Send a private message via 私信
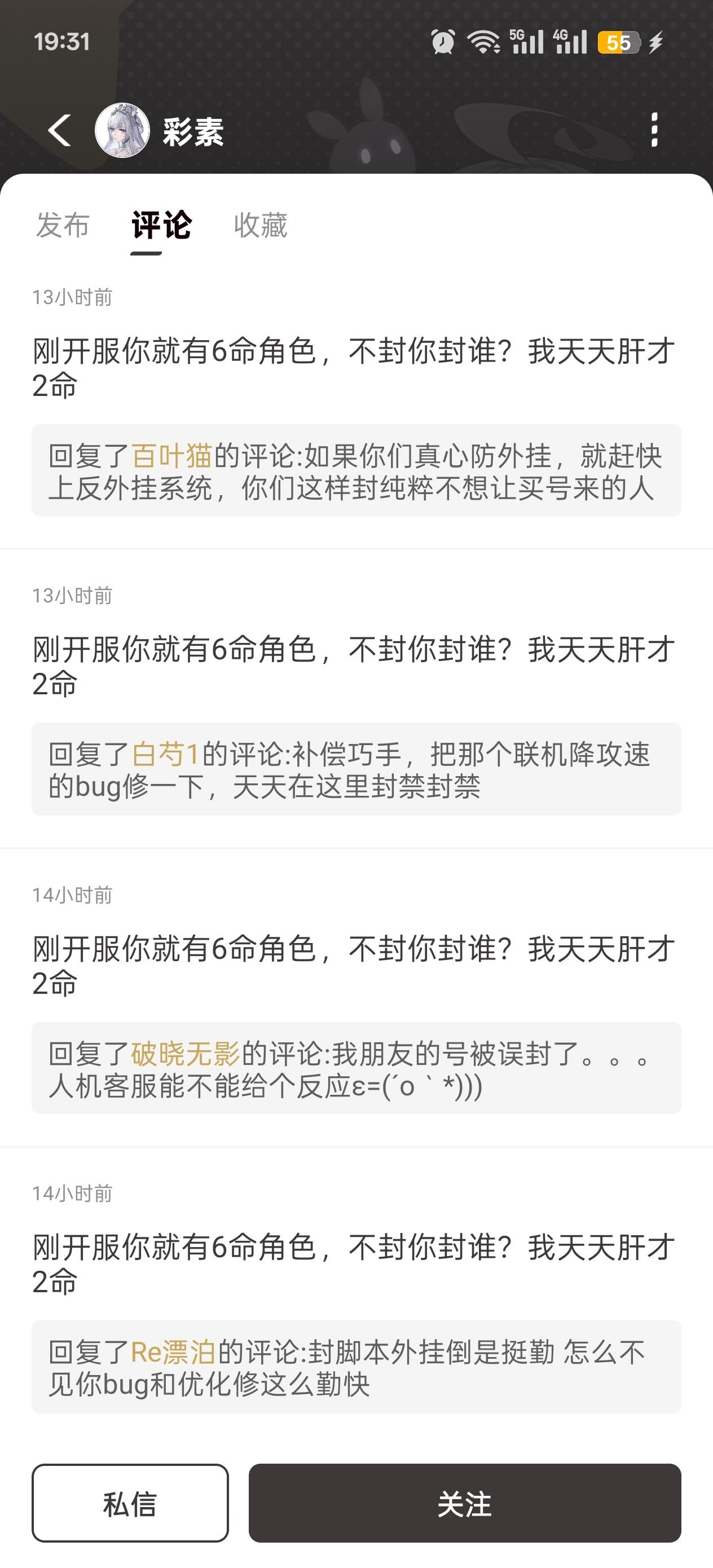 [130, 1504]
